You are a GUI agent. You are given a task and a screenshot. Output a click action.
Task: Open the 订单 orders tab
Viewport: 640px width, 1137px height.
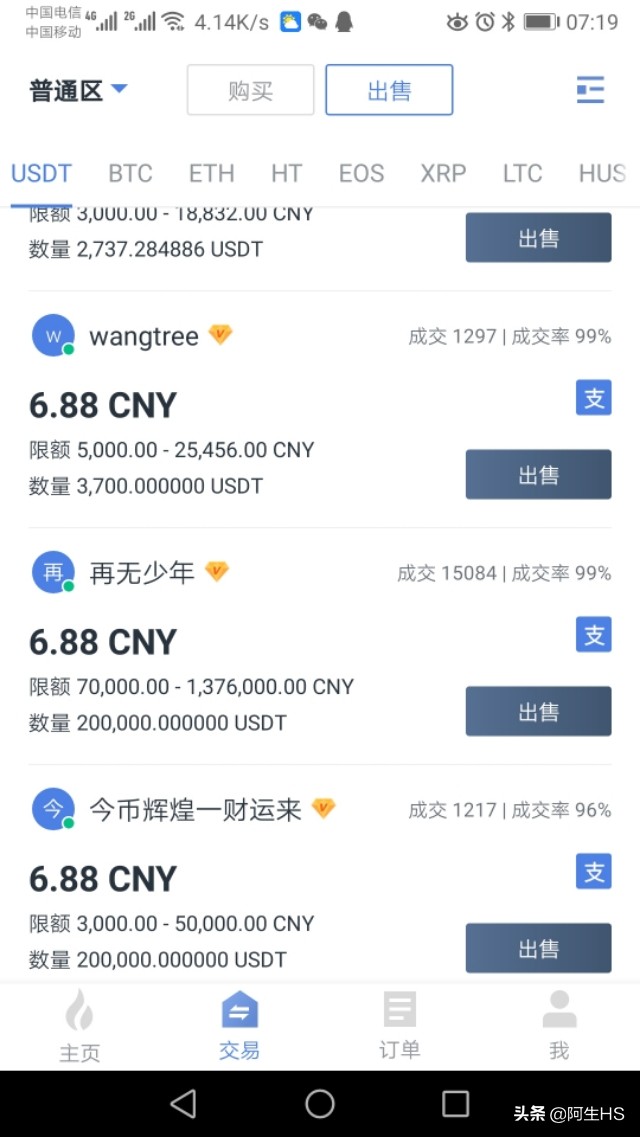coord(399,1025)
